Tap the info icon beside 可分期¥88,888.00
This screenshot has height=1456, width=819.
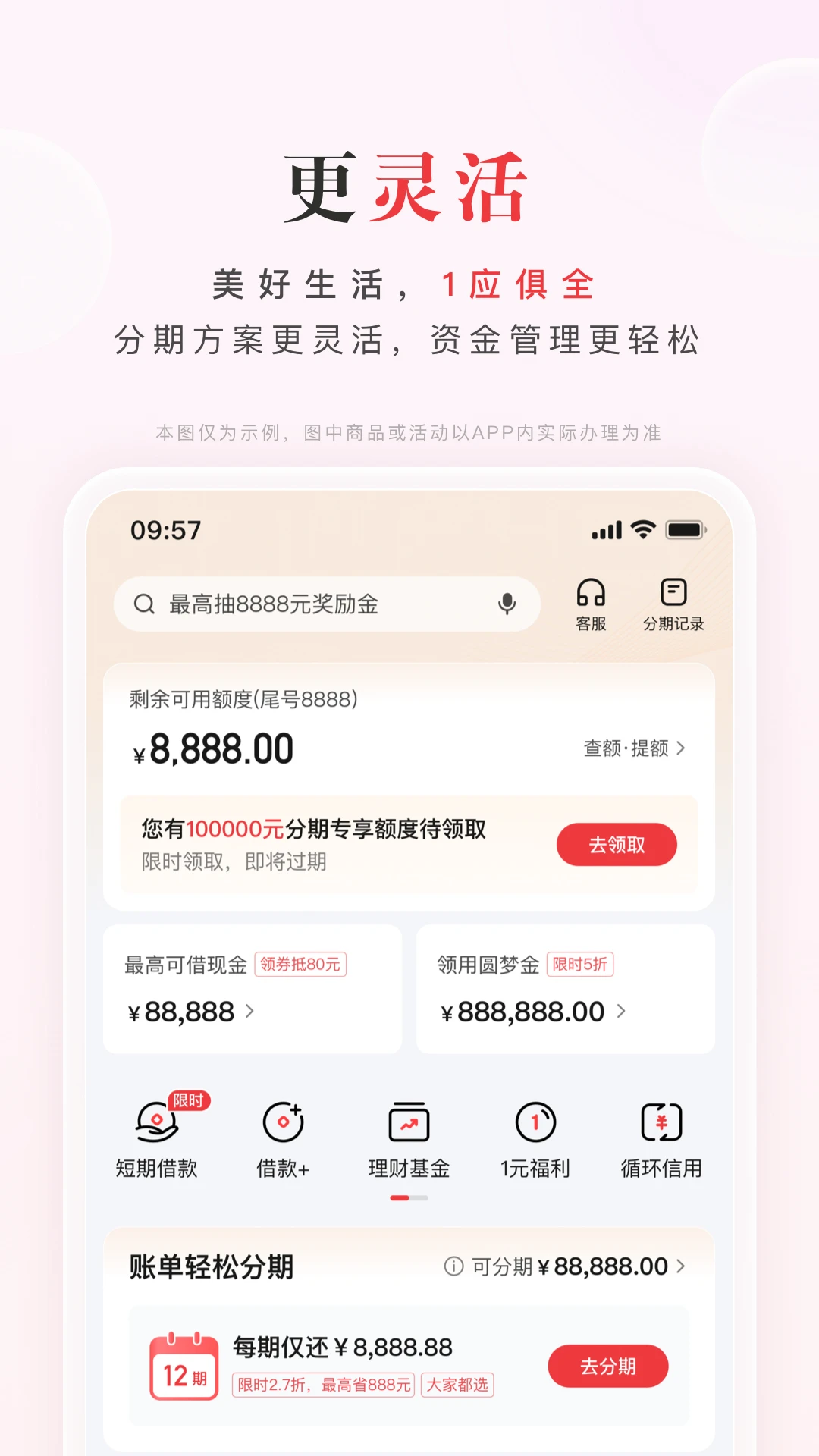[x=453, y=1265]
